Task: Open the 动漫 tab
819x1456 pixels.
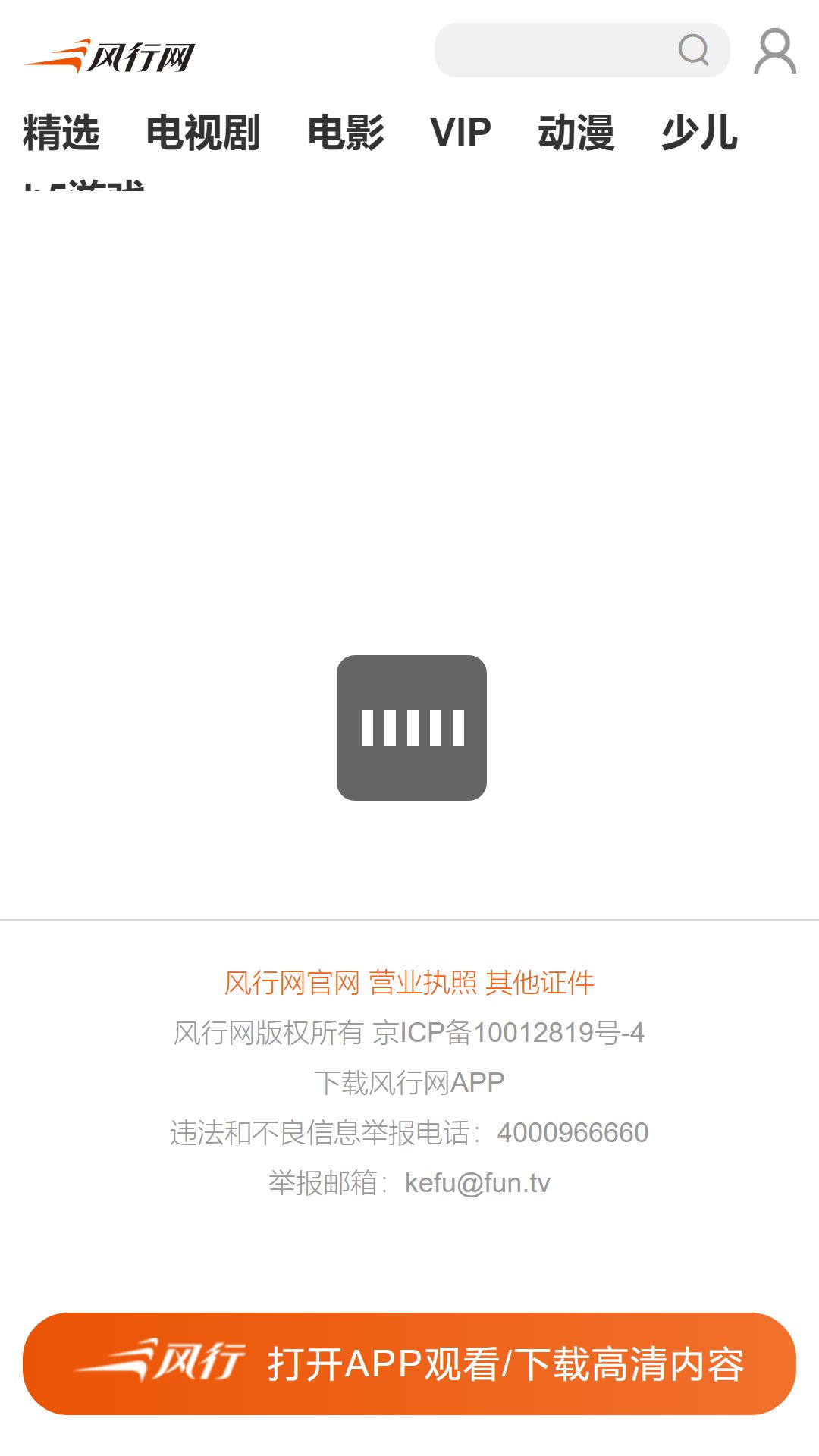Action: click(576, 133)
